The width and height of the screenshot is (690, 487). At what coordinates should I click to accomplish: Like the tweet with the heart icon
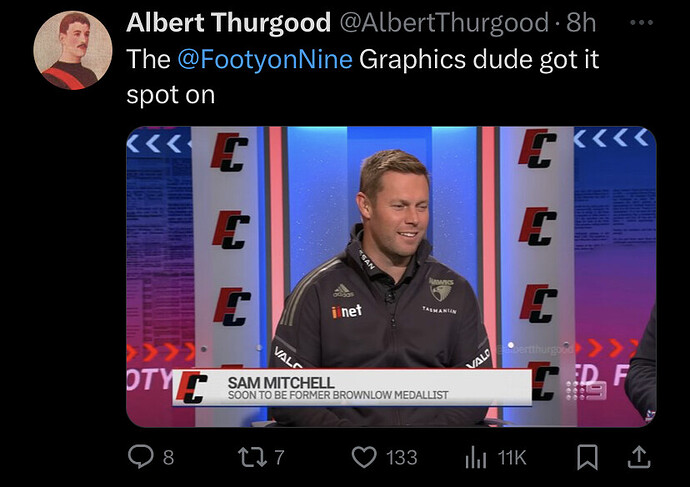click(366, 457)
